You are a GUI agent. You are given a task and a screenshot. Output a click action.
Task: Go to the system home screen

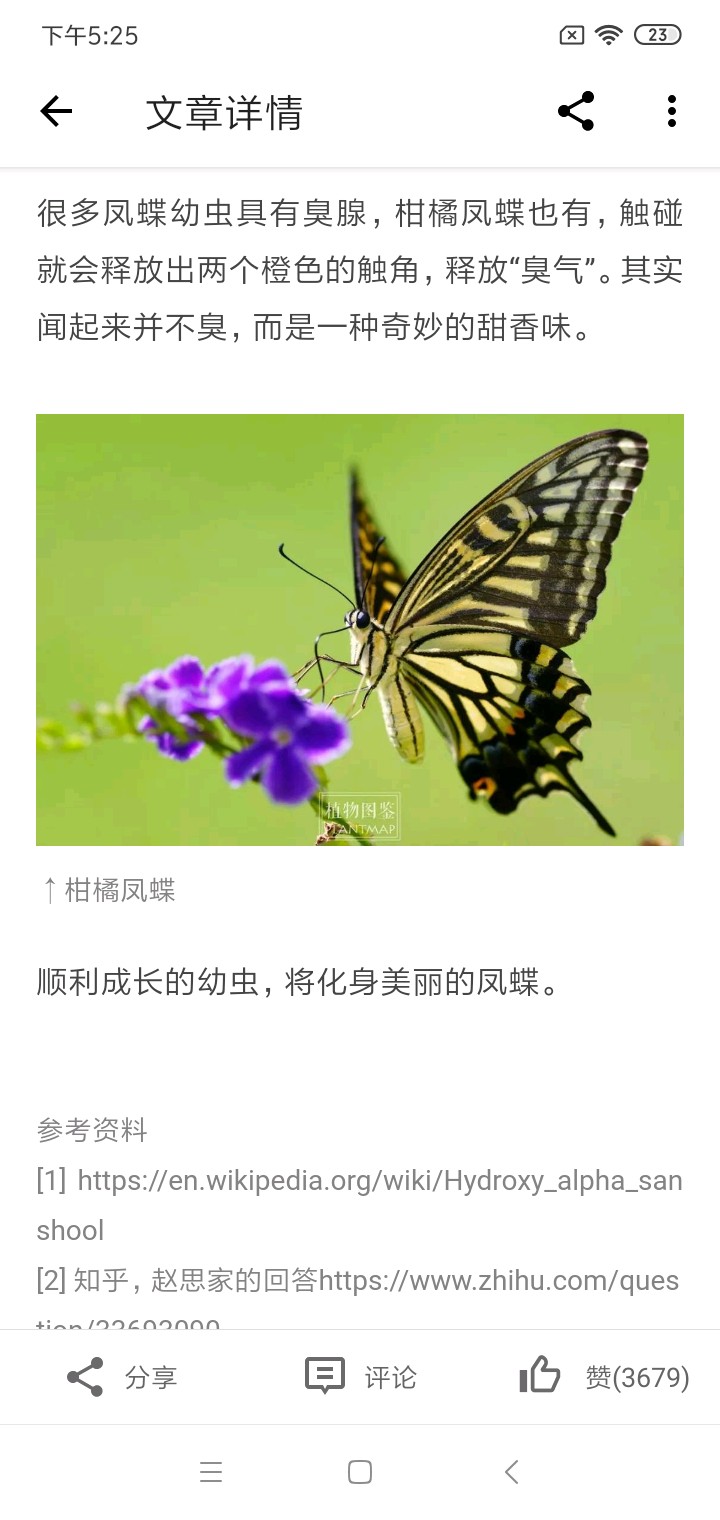click(x=360, y=1472)
